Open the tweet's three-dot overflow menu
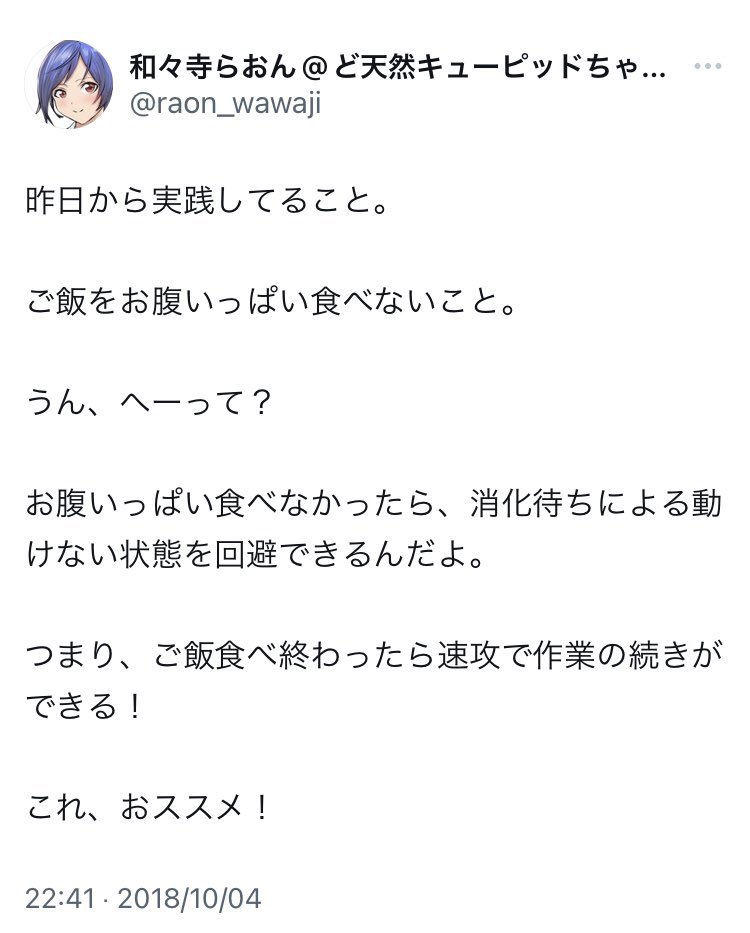 pos(708,66)
